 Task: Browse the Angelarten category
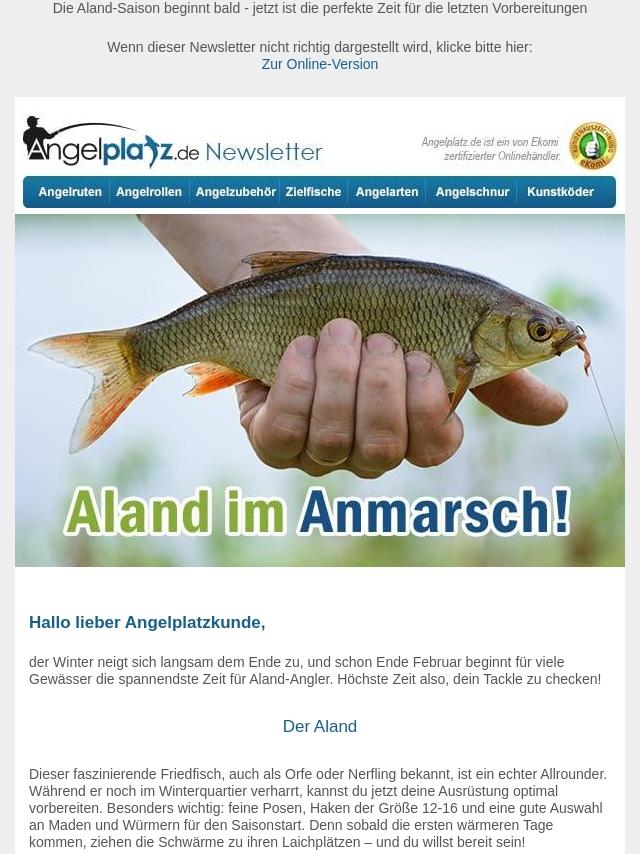point(386,192)
